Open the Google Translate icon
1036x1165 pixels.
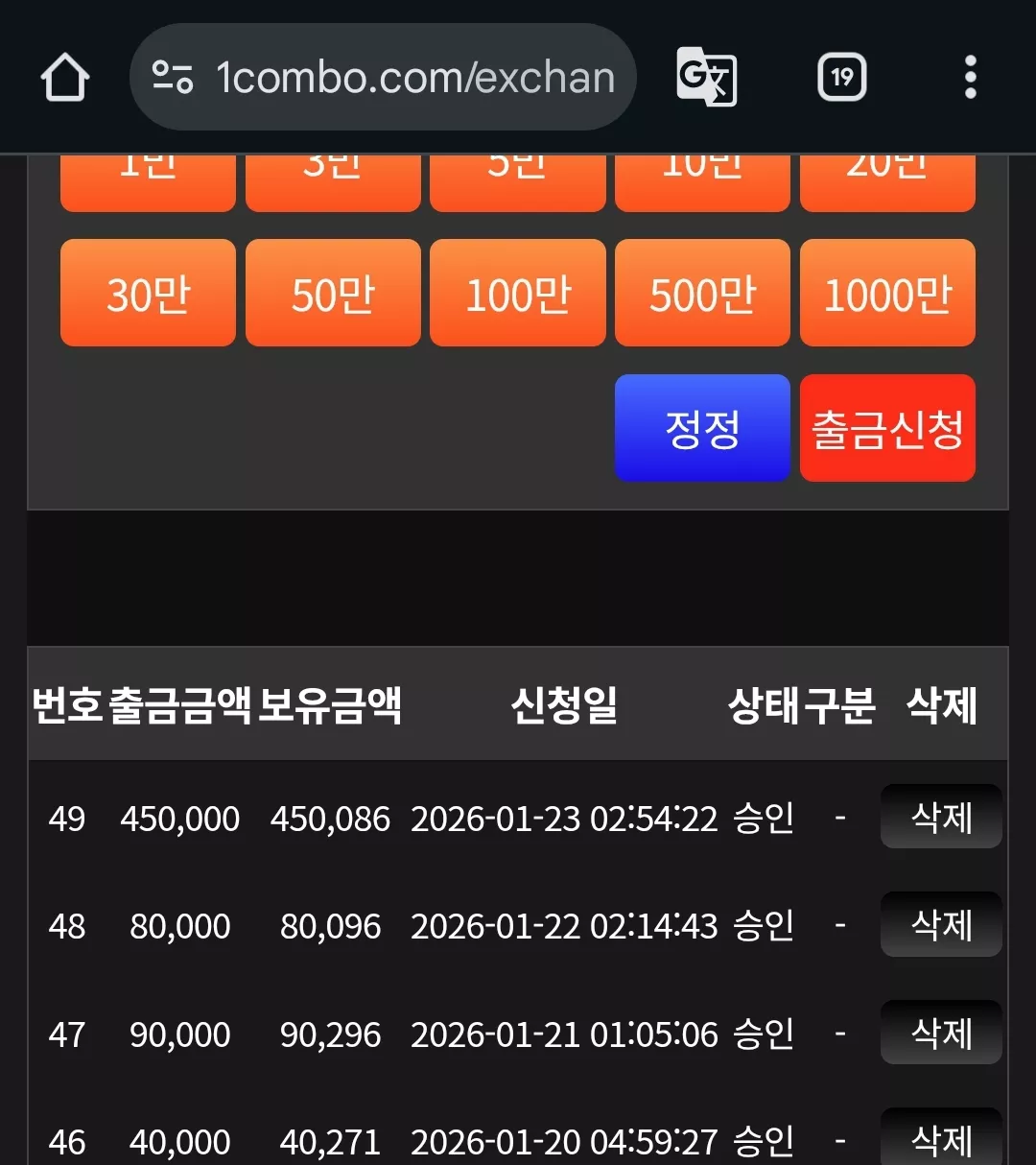coord(706,77)
